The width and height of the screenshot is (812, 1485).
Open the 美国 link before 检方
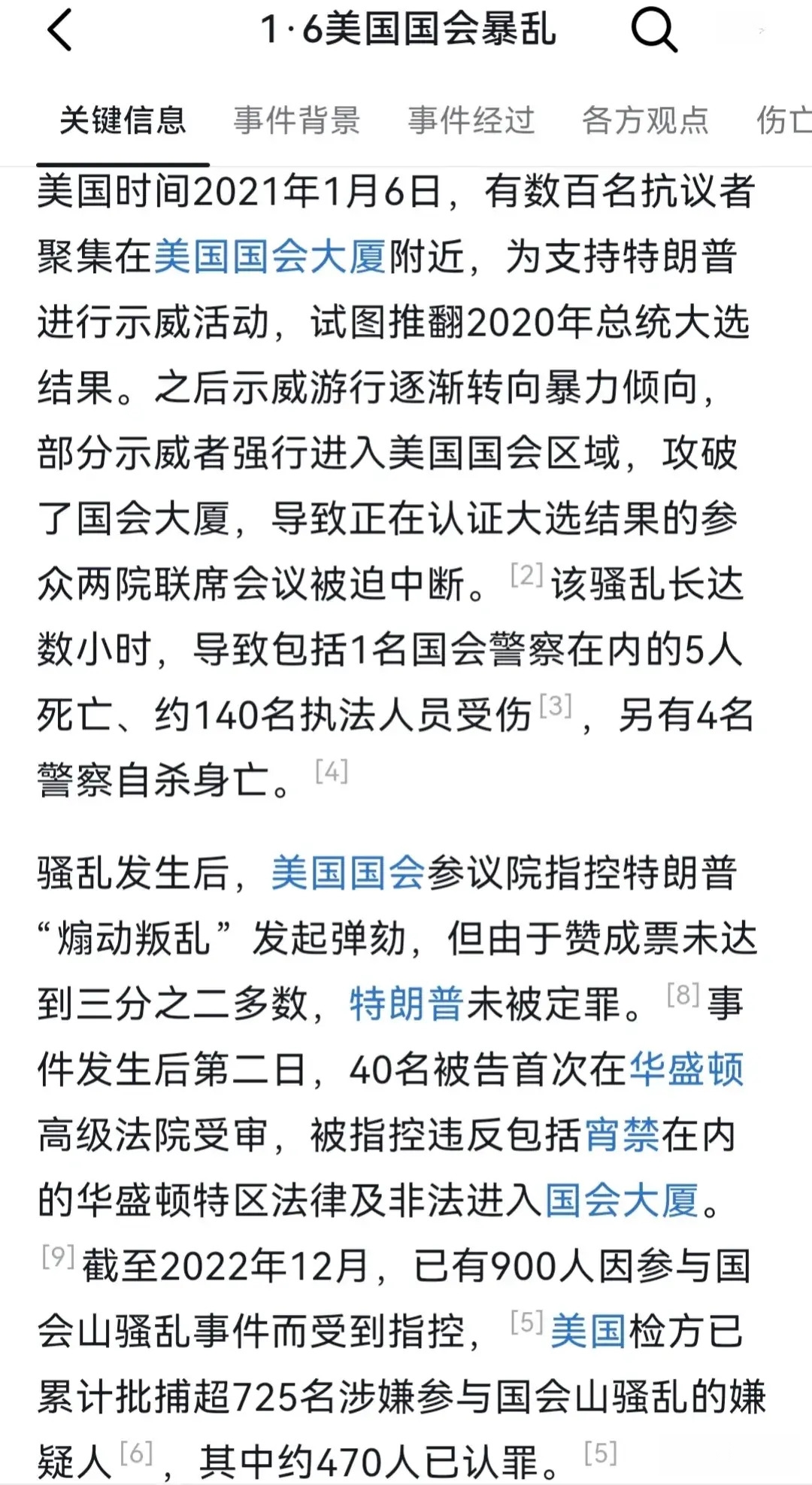click(589, 1332)
